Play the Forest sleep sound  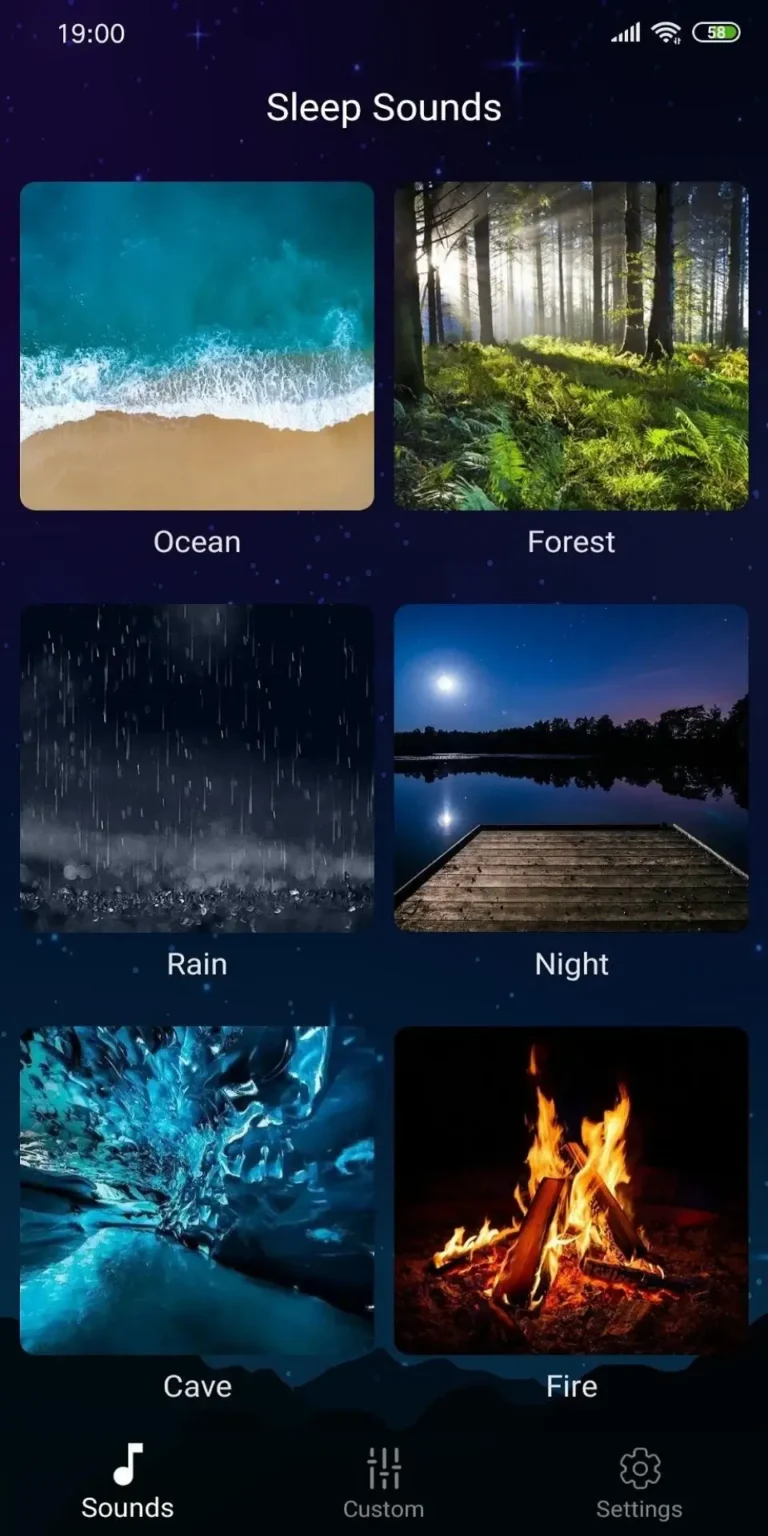(x=570, y=345)
